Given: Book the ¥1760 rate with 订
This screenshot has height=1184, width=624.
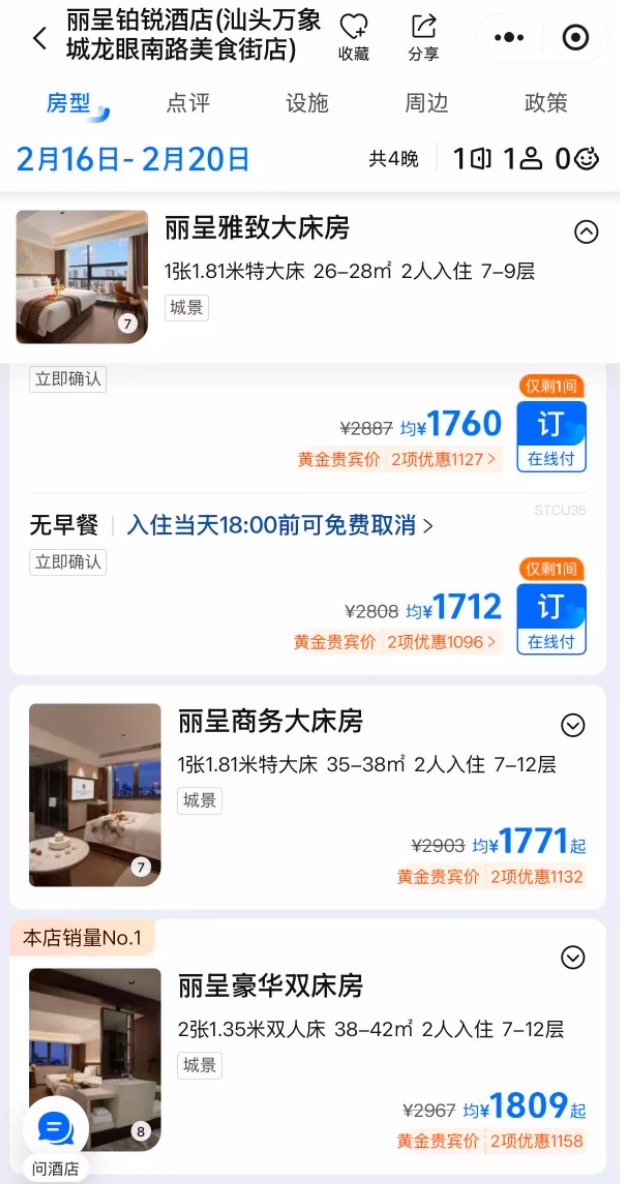Looking at the screenshot, I should pyautogui.click(x=551, y=436).
